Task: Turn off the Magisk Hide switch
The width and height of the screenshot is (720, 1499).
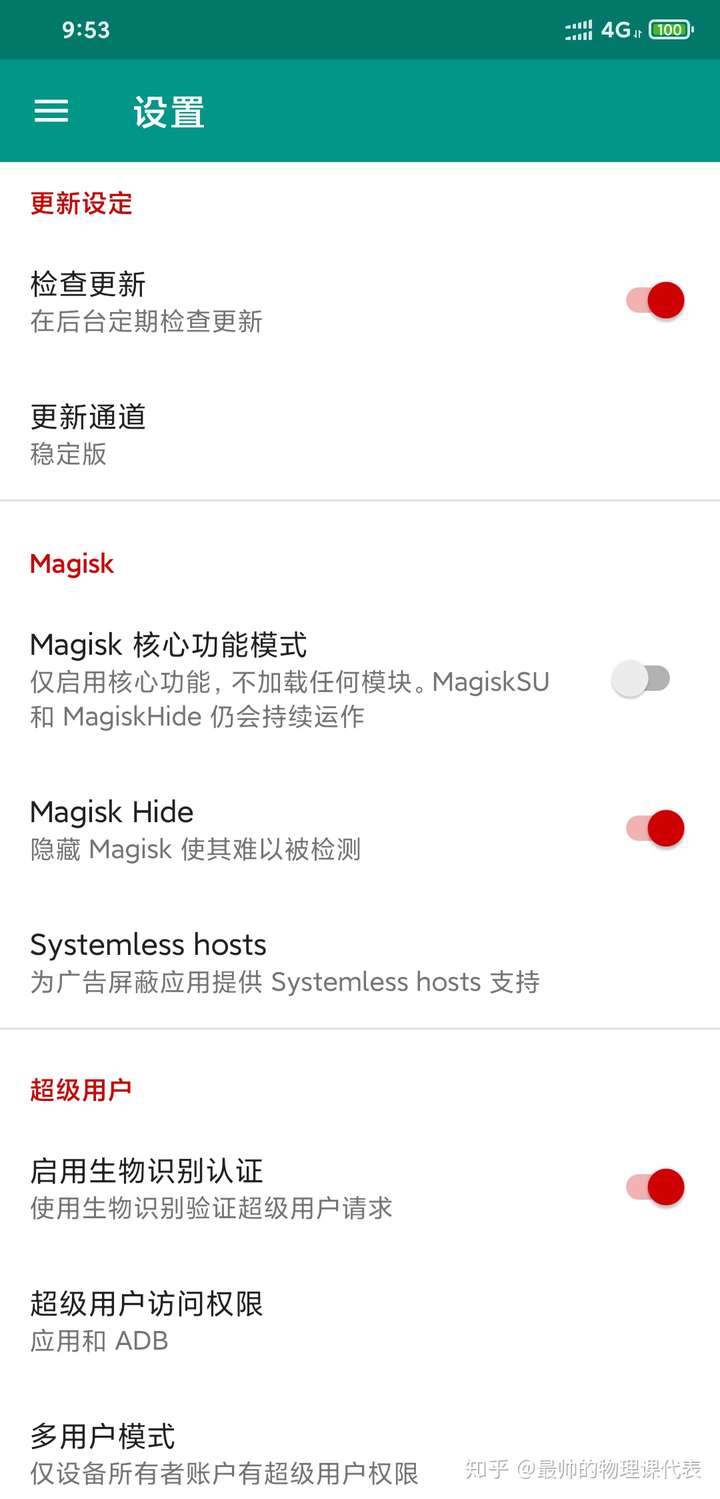Action: point(655,828)
